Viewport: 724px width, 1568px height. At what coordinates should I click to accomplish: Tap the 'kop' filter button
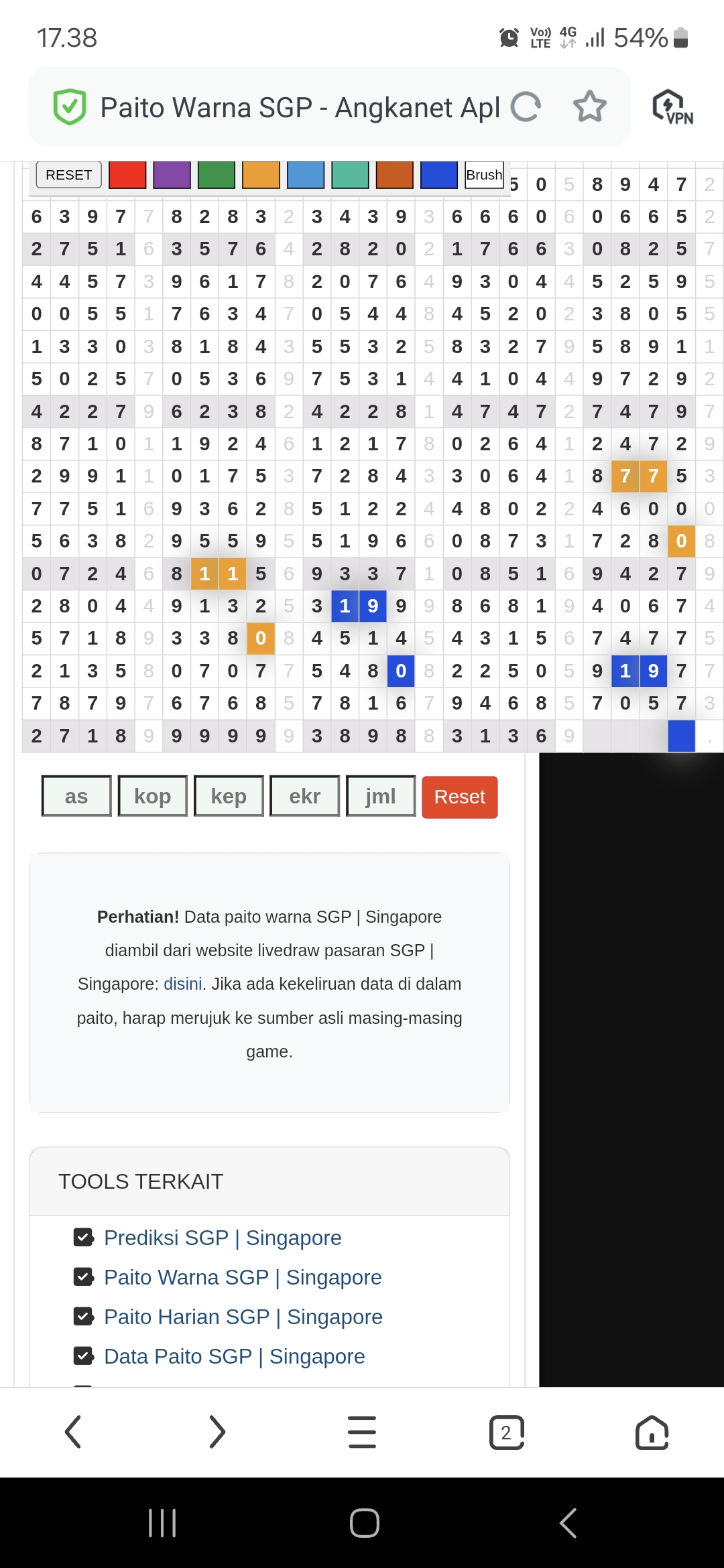153,796
